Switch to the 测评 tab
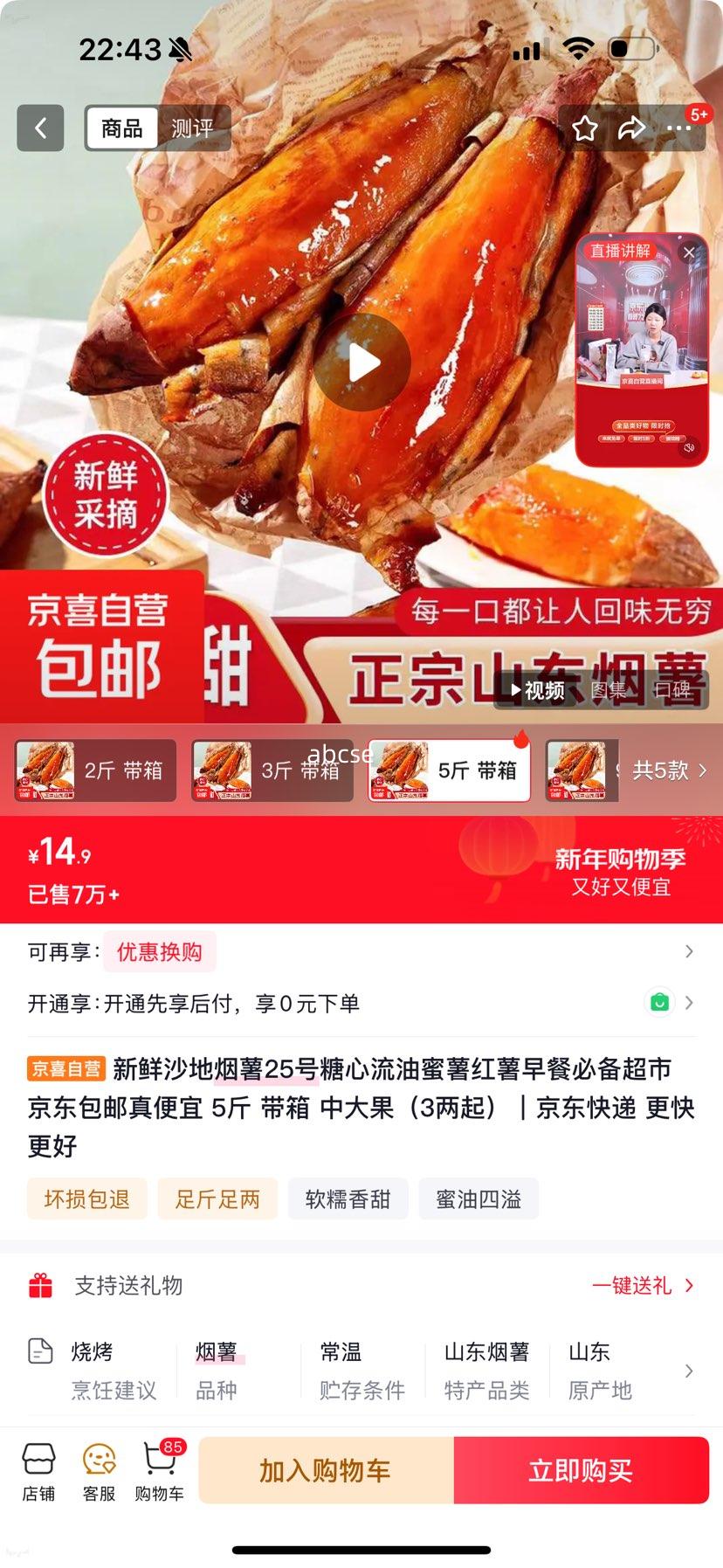The image size is (723, 1568). point(193,127)
